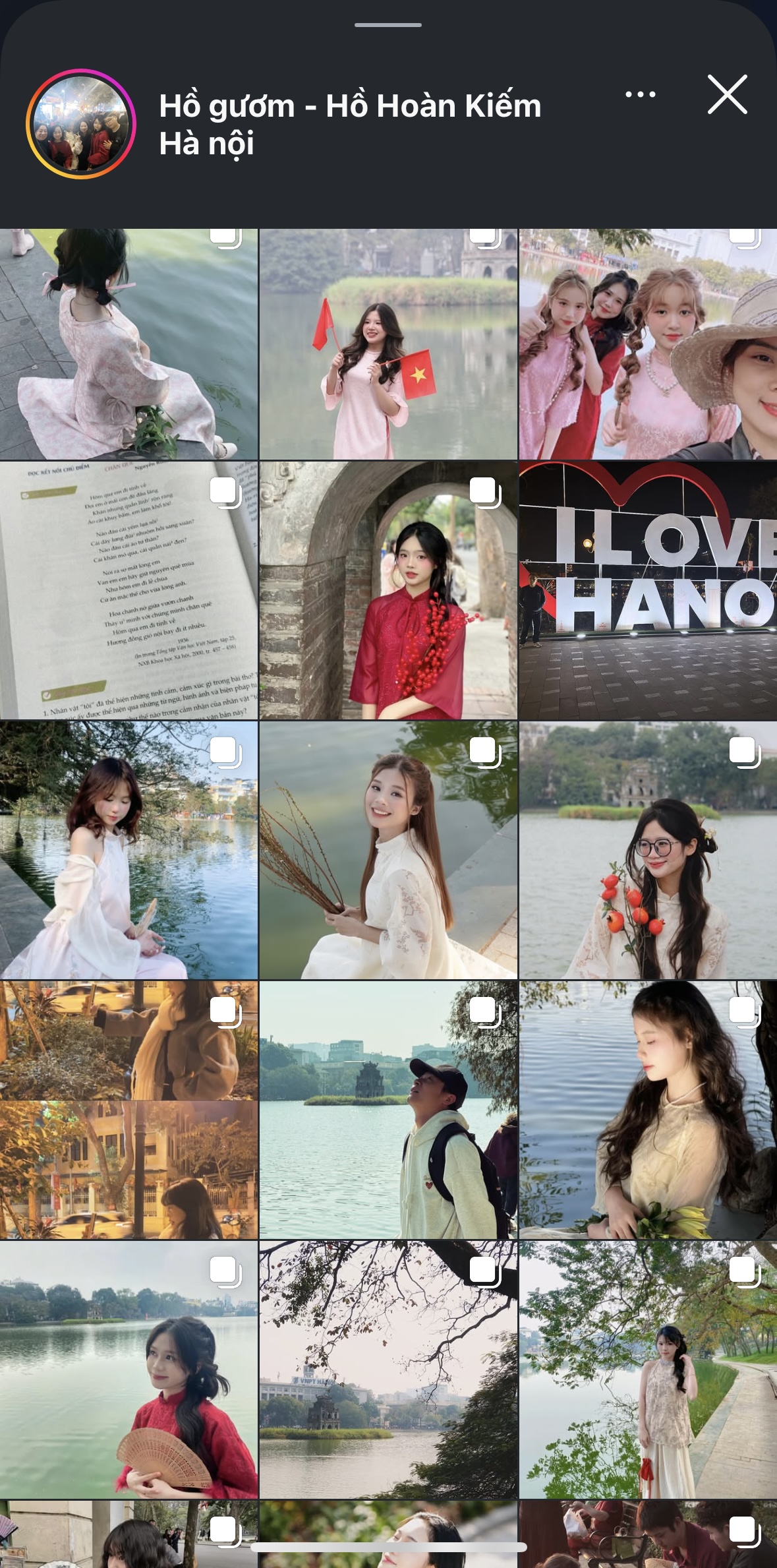Open the post of woman with pomegranate branch
The width and height of the screenshot is (777, 1568).
pyautogui.click(x=648, y=850)
